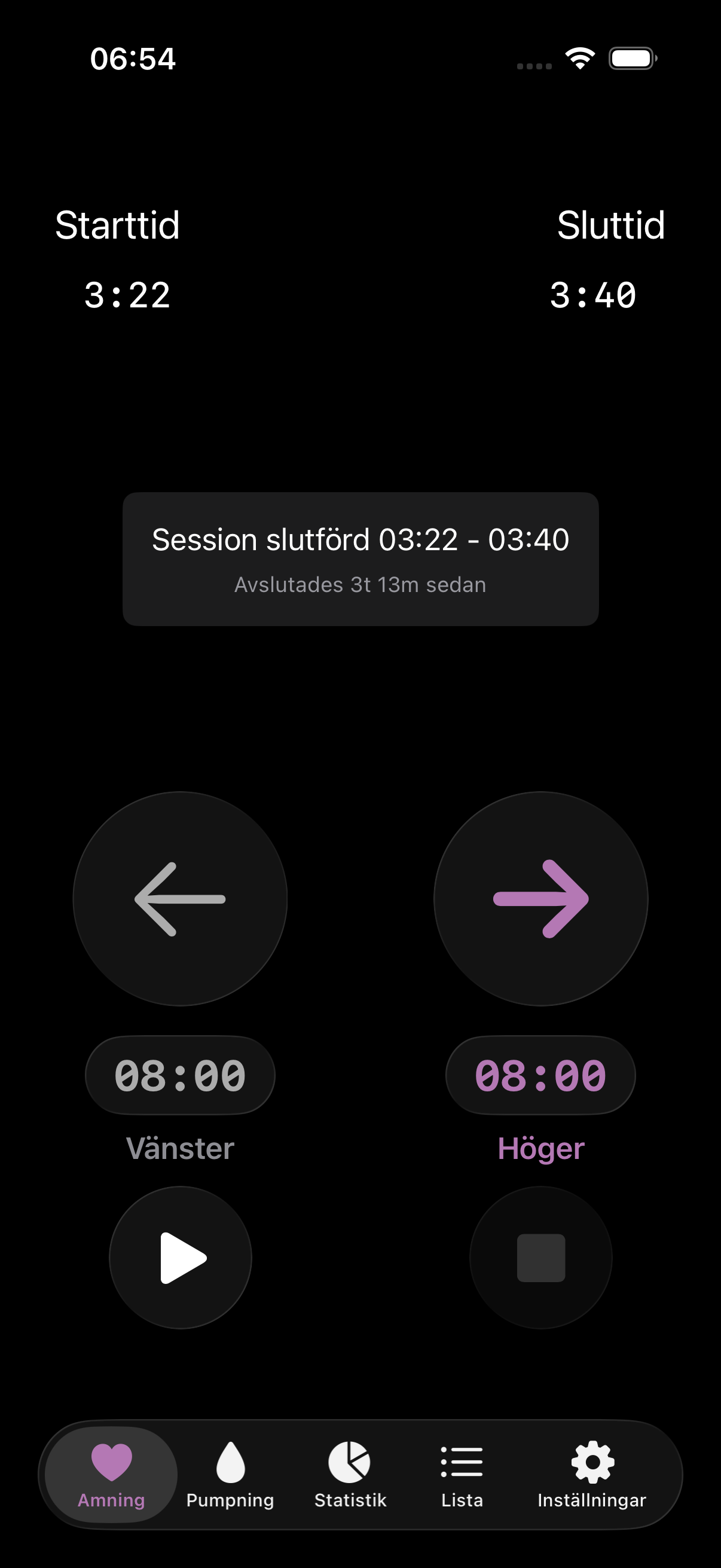Viewport: 721px width, 1568px height.
Task: Tap the Höger 08:00 timer display
Action: (540, 1075)
